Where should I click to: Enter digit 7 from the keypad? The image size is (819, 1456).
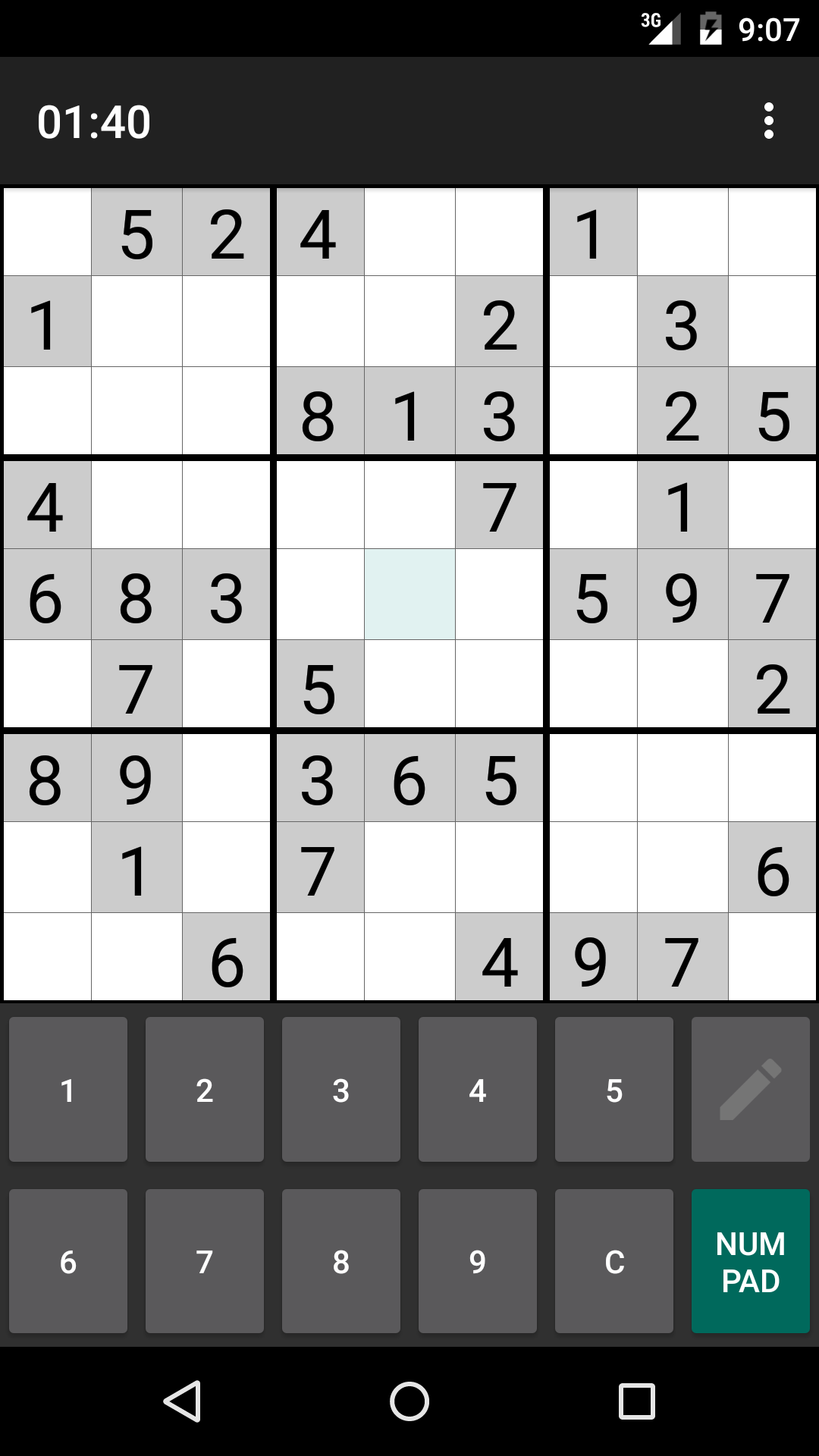pos(205,1261)
